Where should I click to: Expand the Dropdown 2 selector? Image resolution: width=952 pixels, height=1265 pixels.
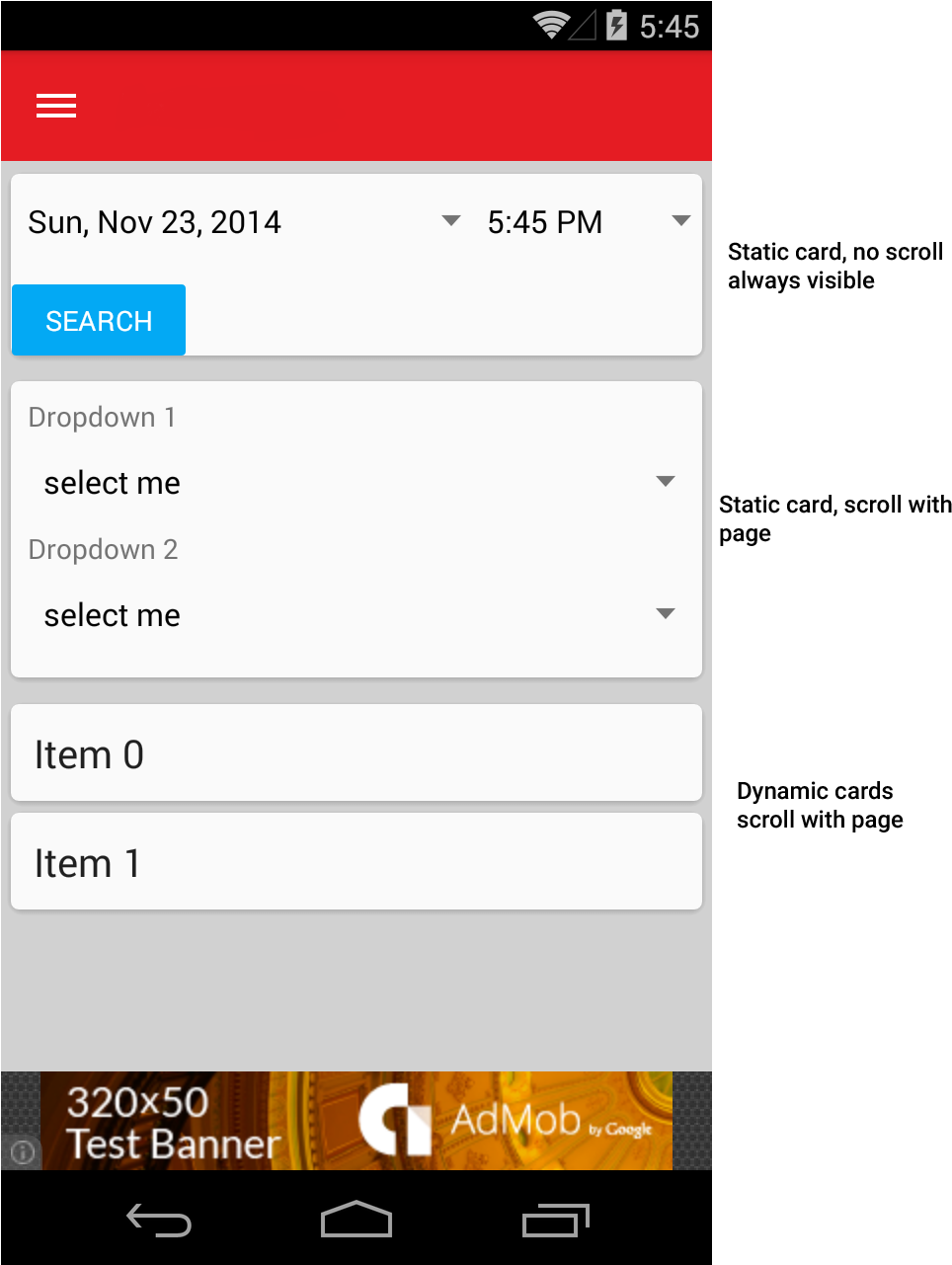coord(357,615)
